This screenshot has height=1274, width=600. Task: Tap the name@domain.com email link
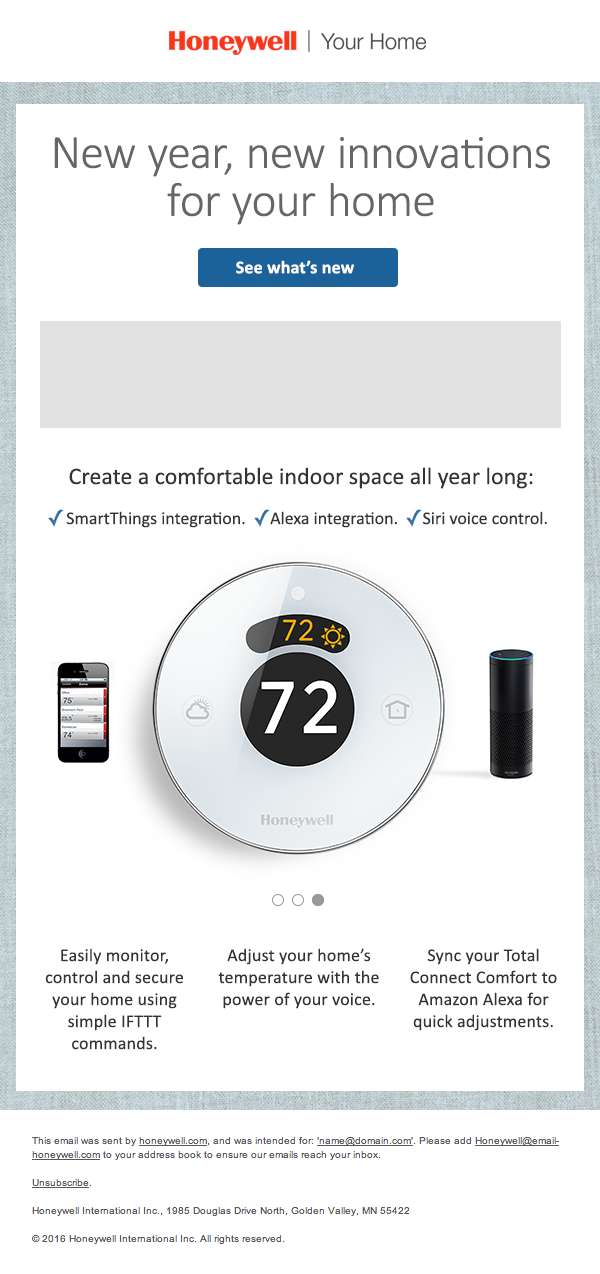coord(365,1140)
